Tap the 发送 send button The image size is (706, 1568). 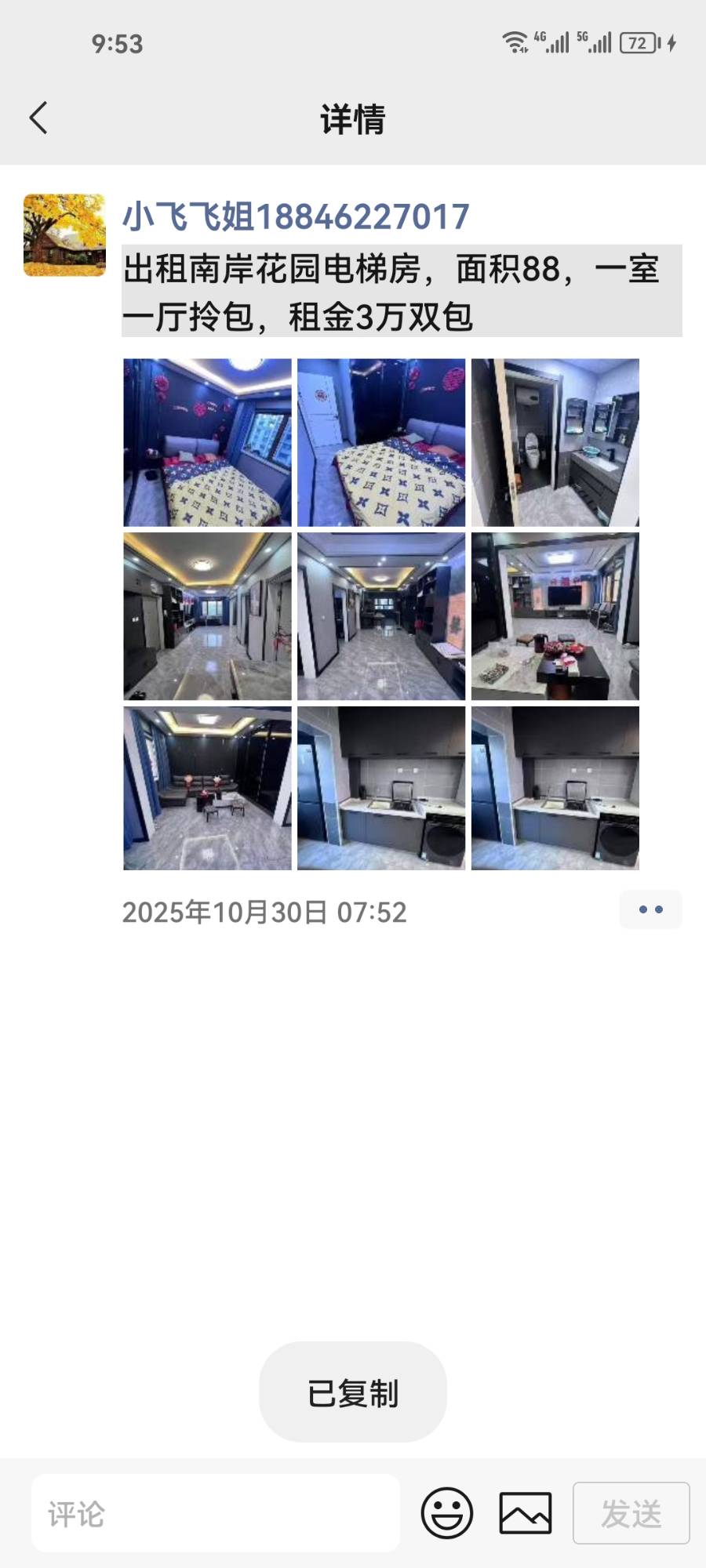click(x=631, y=1513)
